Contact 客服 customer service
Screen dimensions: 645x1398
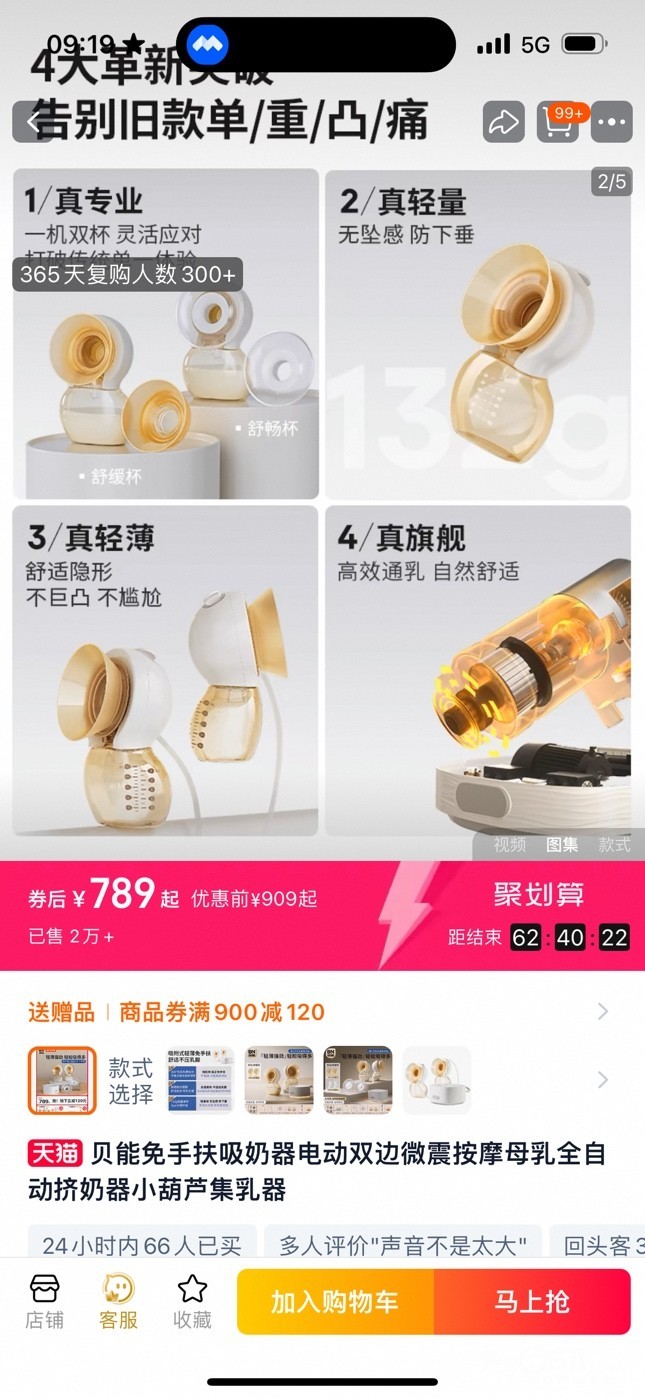[x=118, y=1302]
